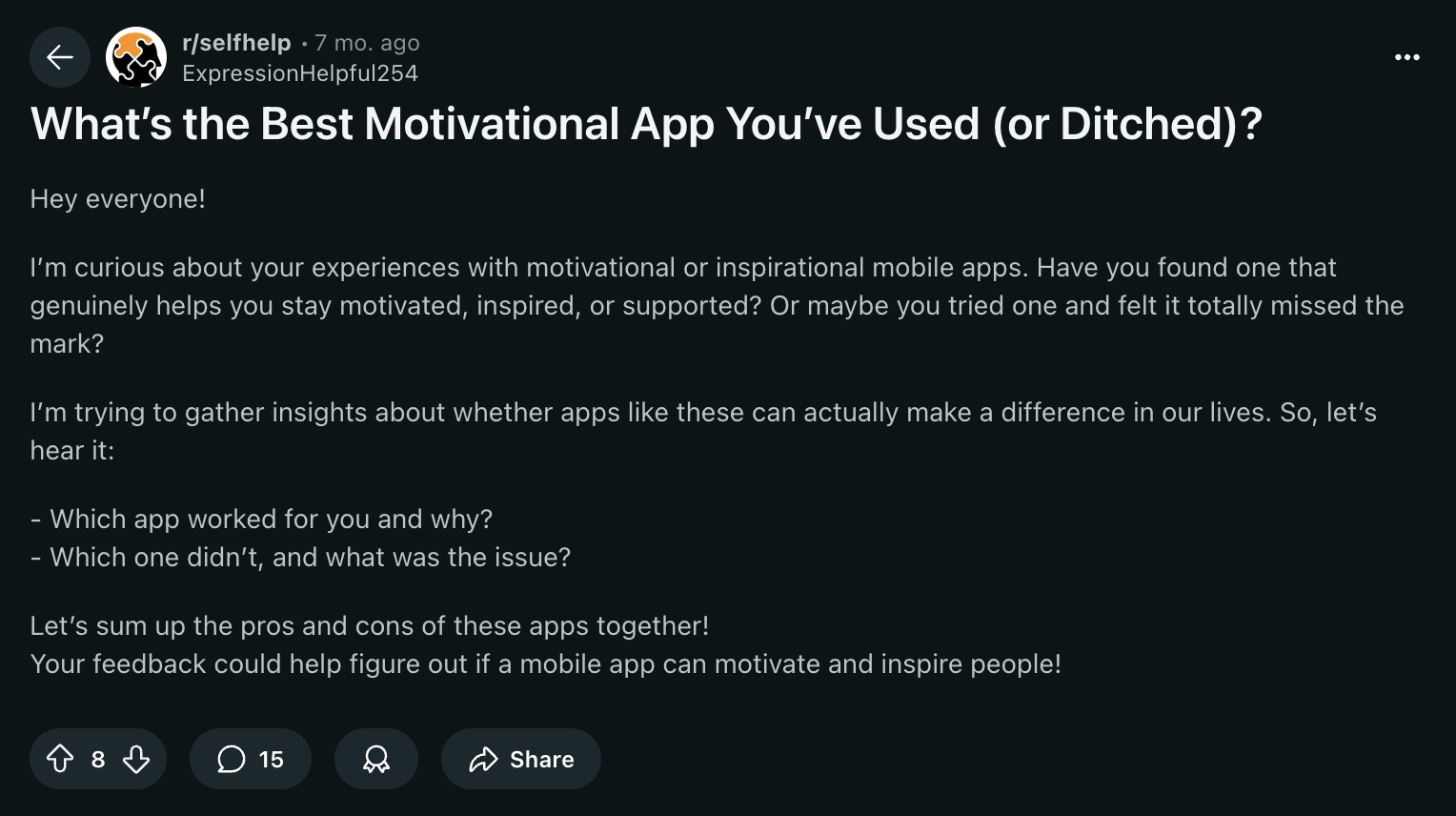Open the 15 comments
The image size is (1456, 816).
250,759
